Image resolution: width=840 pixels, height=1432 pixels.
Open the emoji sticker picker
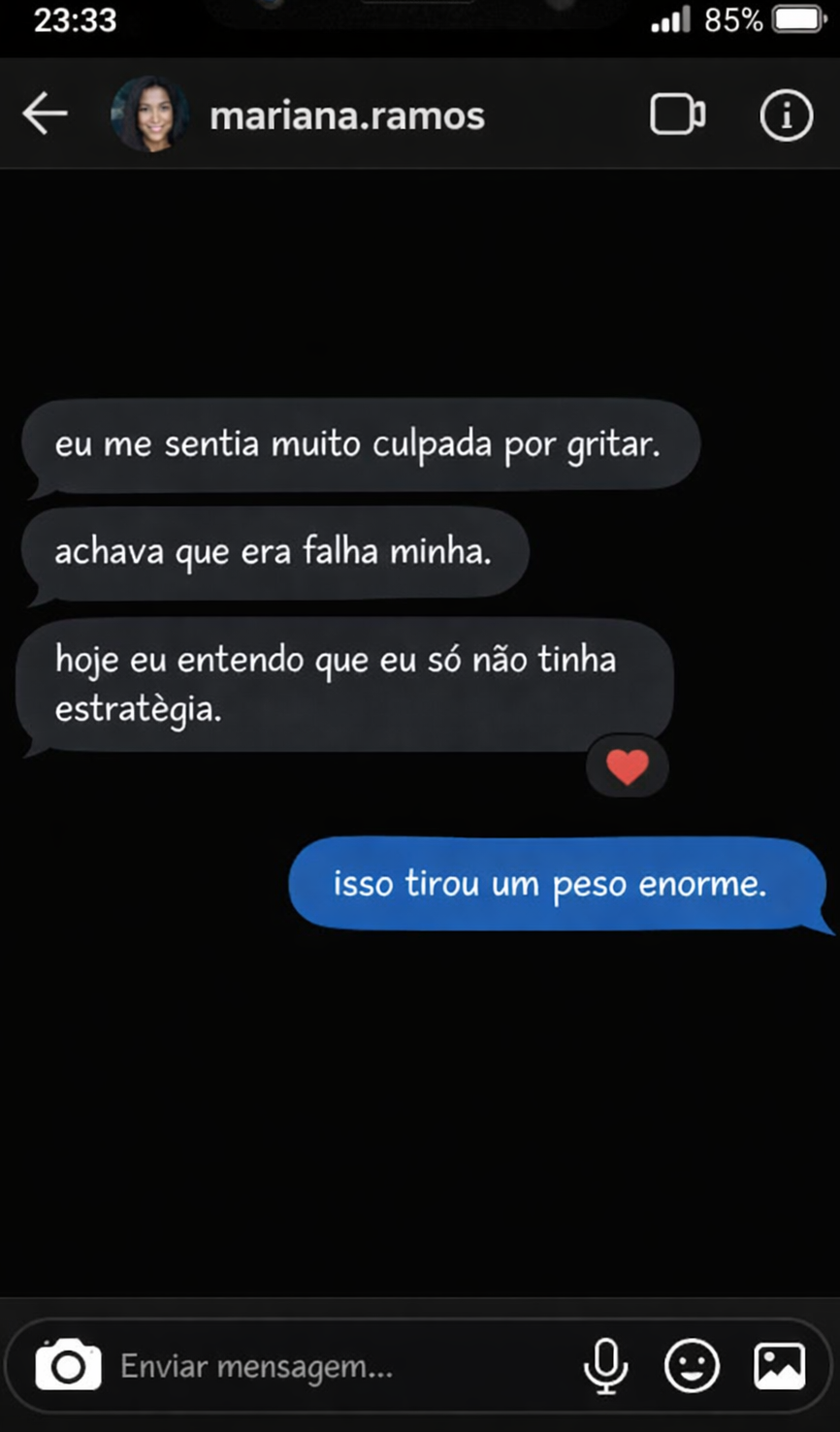[692, 1365]
